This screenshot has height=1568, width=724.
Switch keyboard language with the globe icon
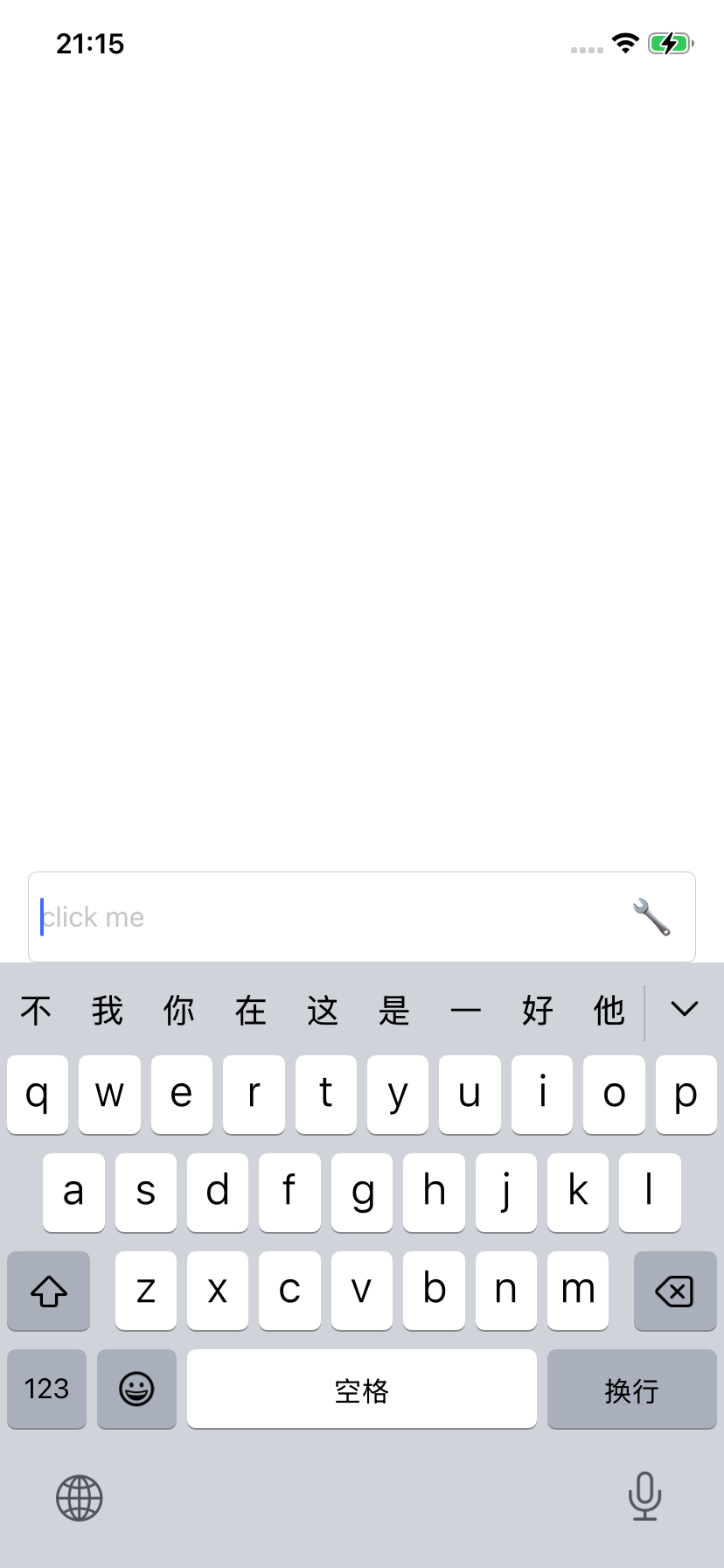click(80, 1498)
